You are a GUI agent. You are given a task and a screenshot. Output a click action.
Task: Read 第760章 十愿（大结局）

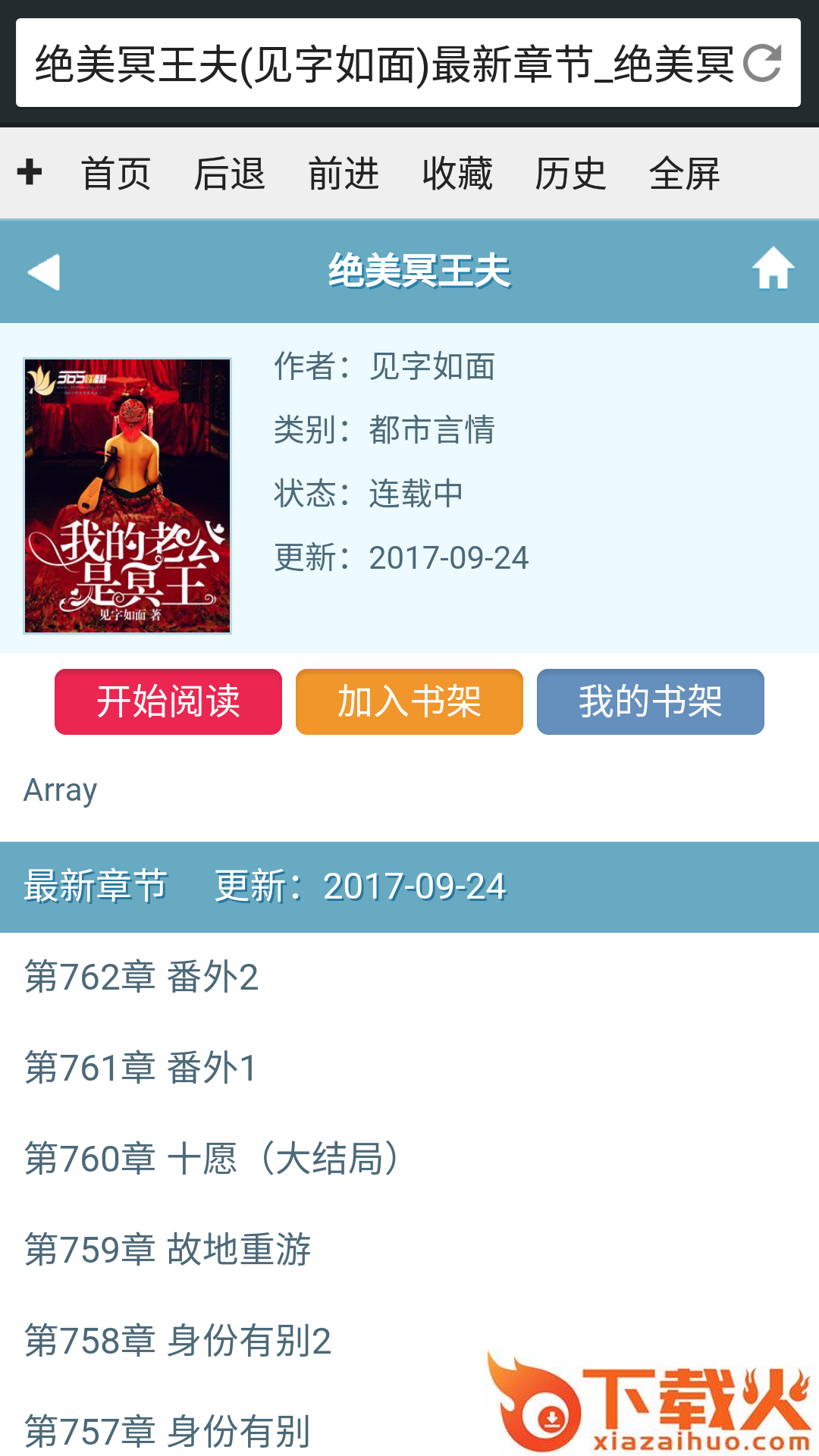click(x=212, y=1159)
